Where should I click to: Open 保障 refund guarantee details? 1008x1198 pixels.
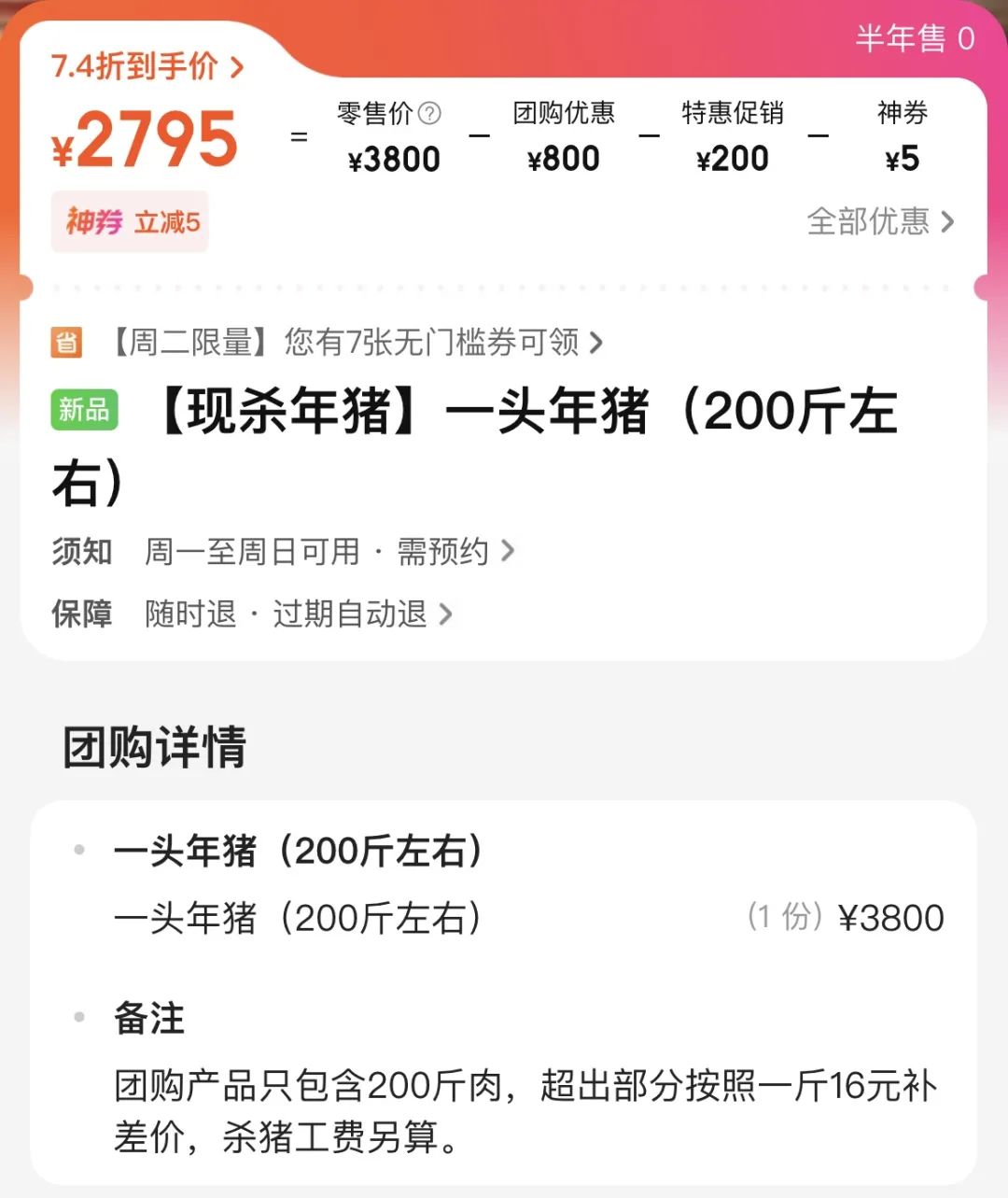297,614
